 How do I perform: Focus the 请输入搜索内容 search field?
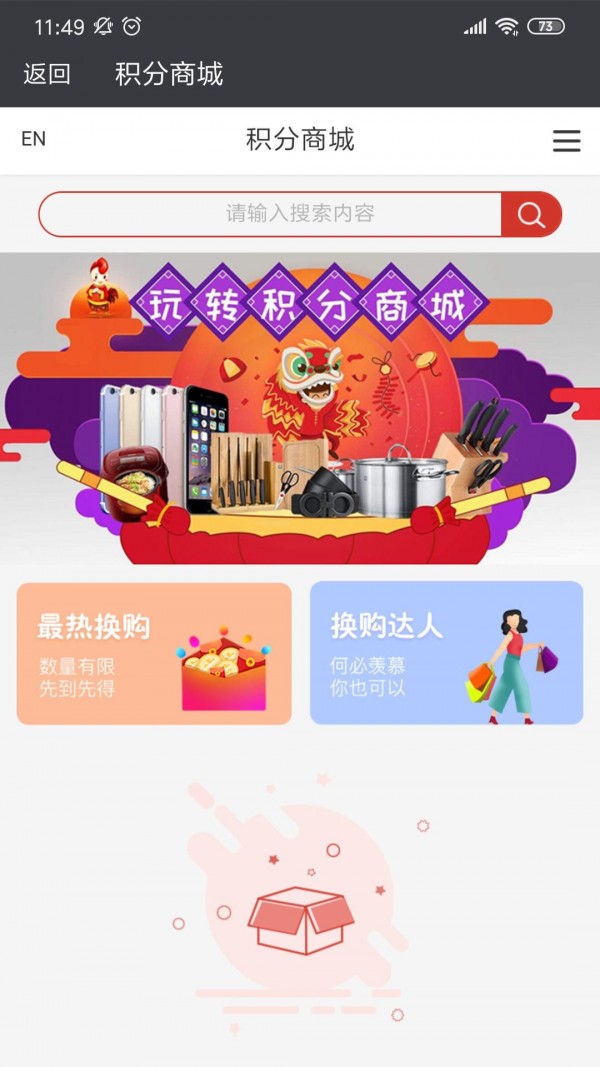click(x=270, y=214)
